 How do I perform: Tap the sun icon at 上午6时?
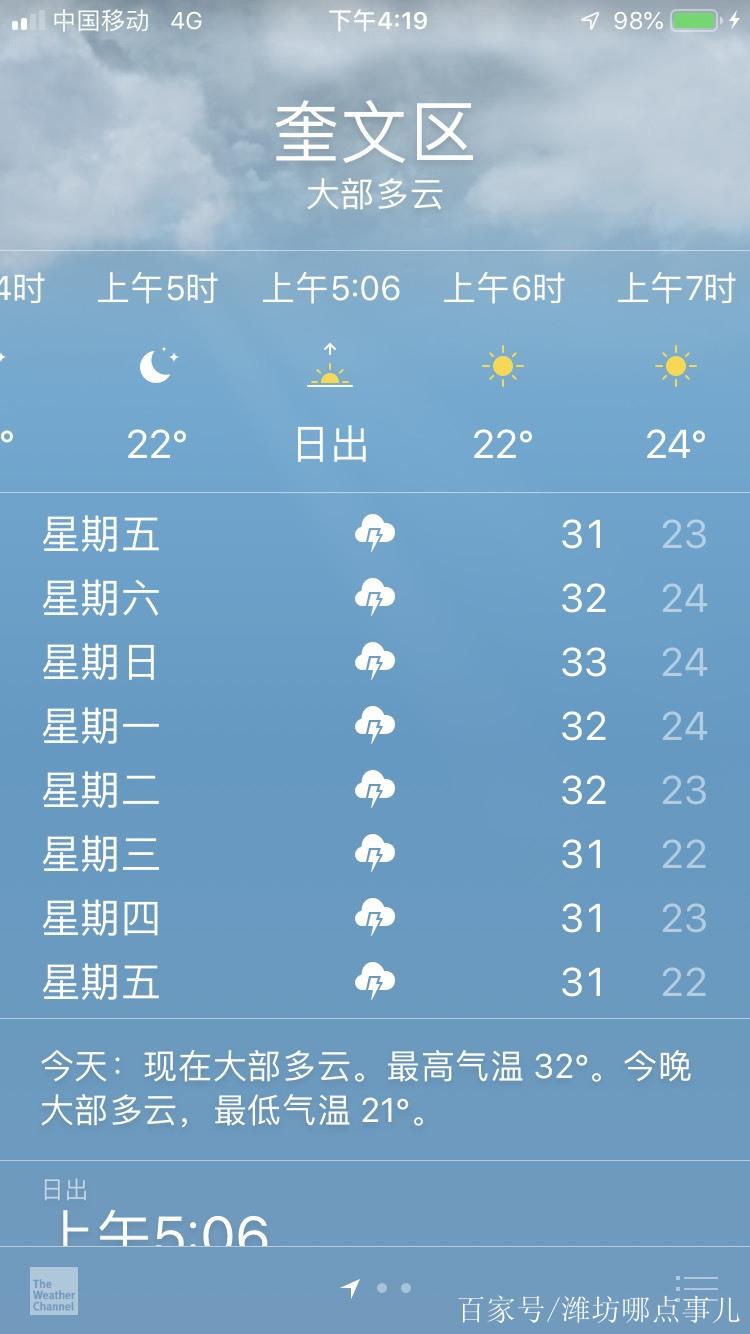point(504,365)
